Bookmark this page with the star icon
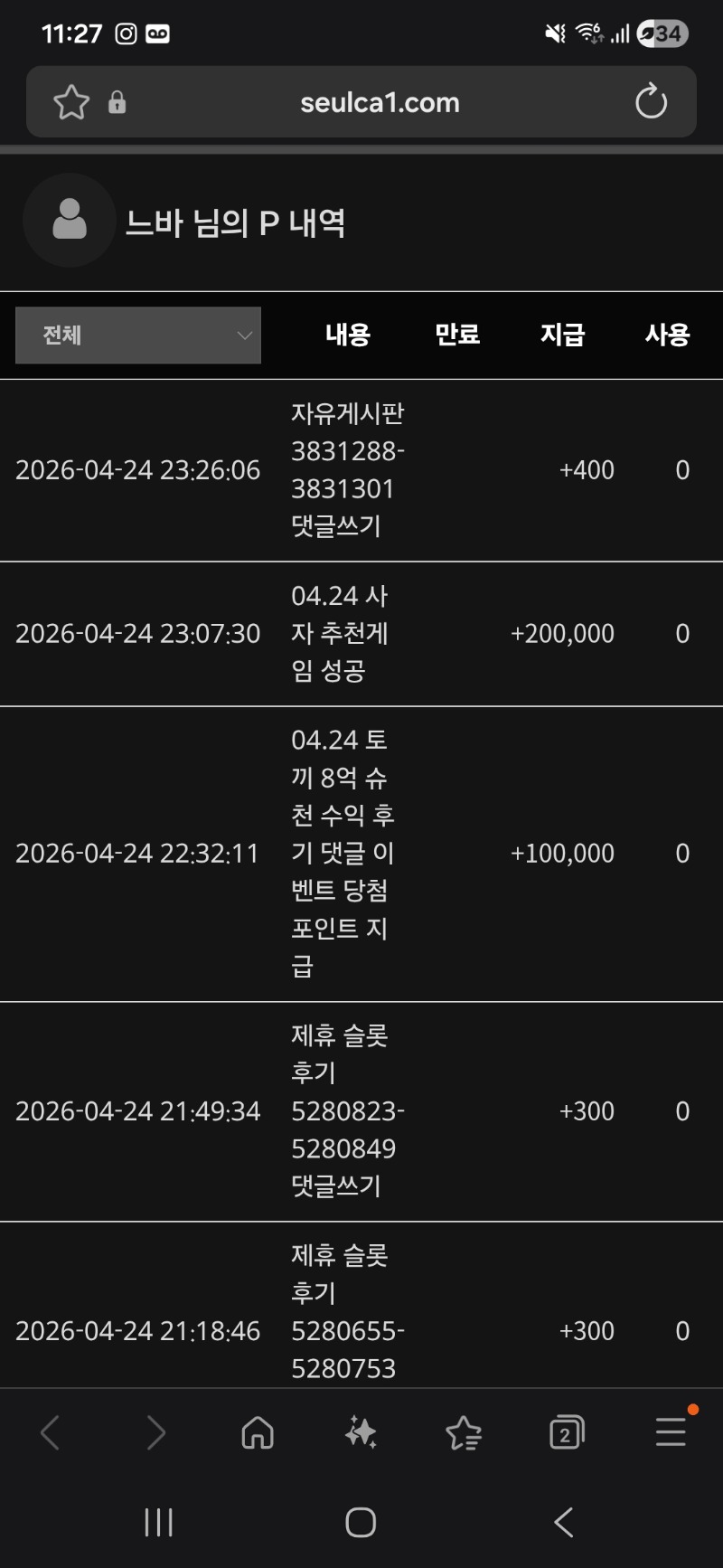This screenshot has height=1568, width=723. tap(71, 102)
